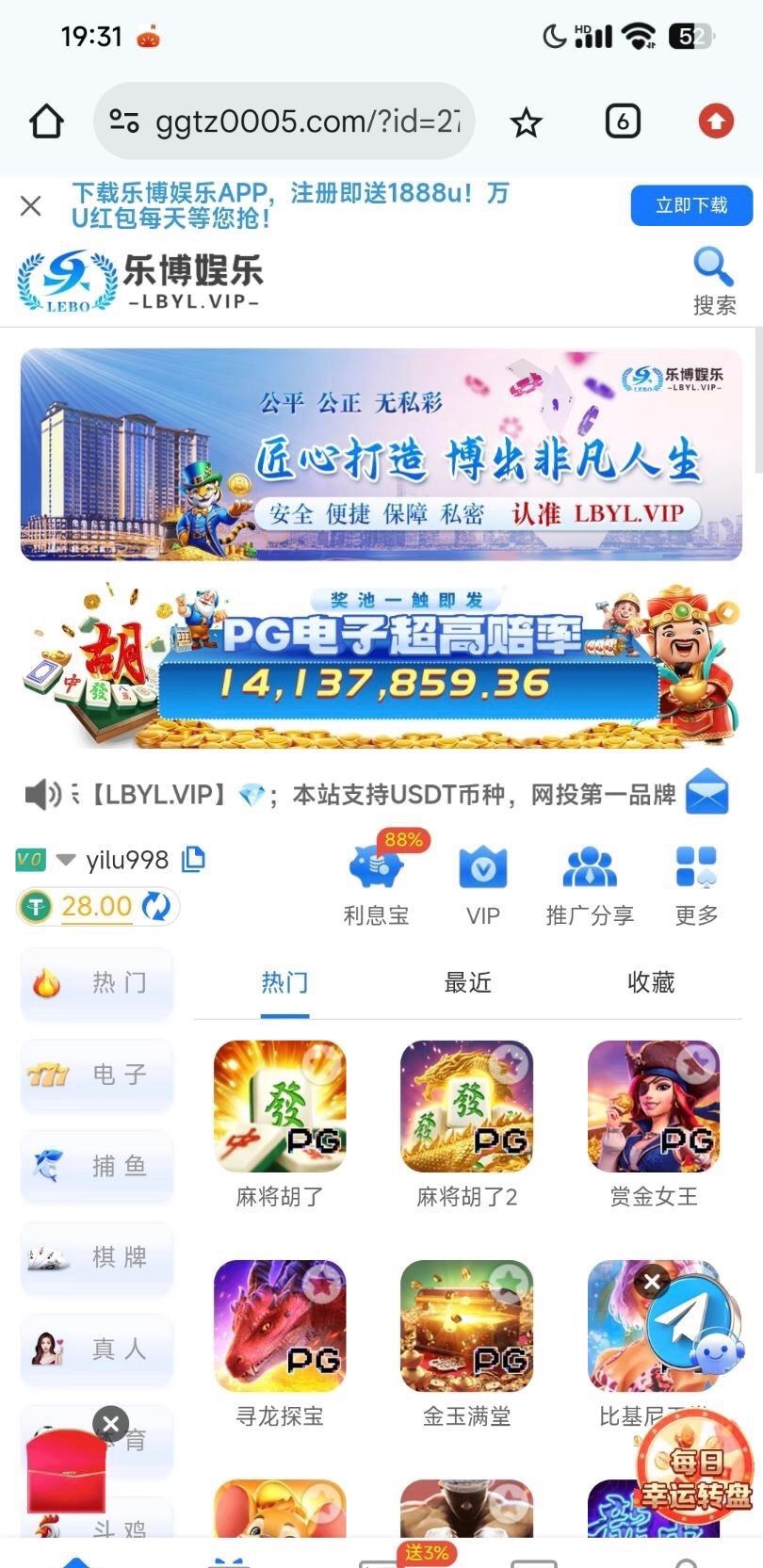Close the floating Telegram bubble
This screenshot has height=1568, width=763.
(652, 1280)
